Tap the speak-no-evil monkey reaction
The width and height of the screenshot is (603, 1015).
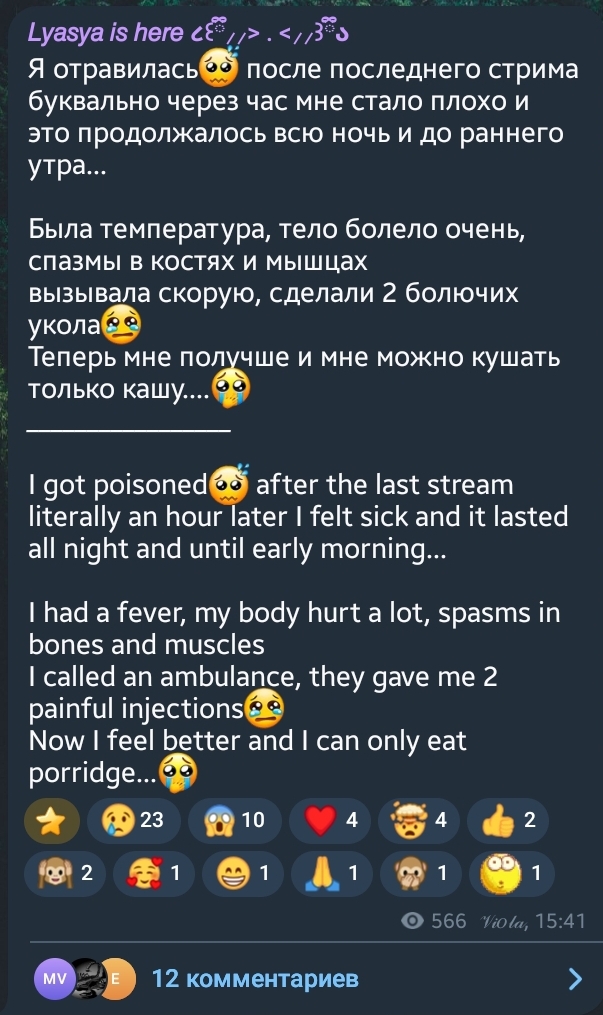[421, 874]
